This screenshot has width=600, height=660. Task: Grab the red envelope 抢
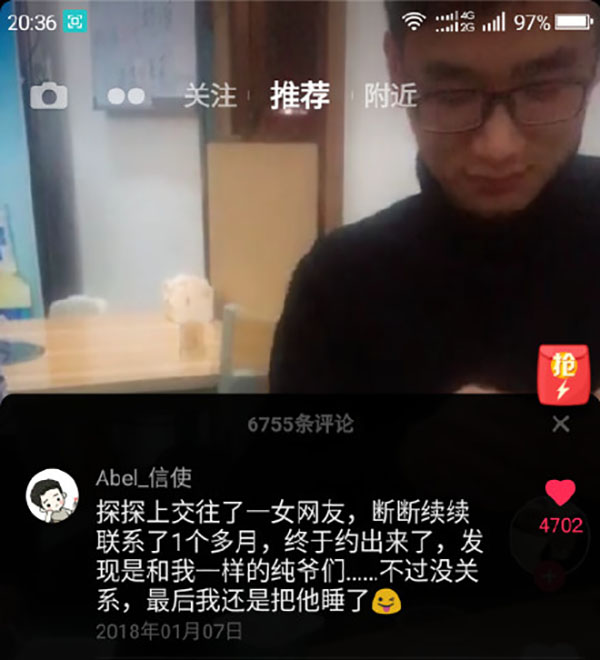[563, 374]
